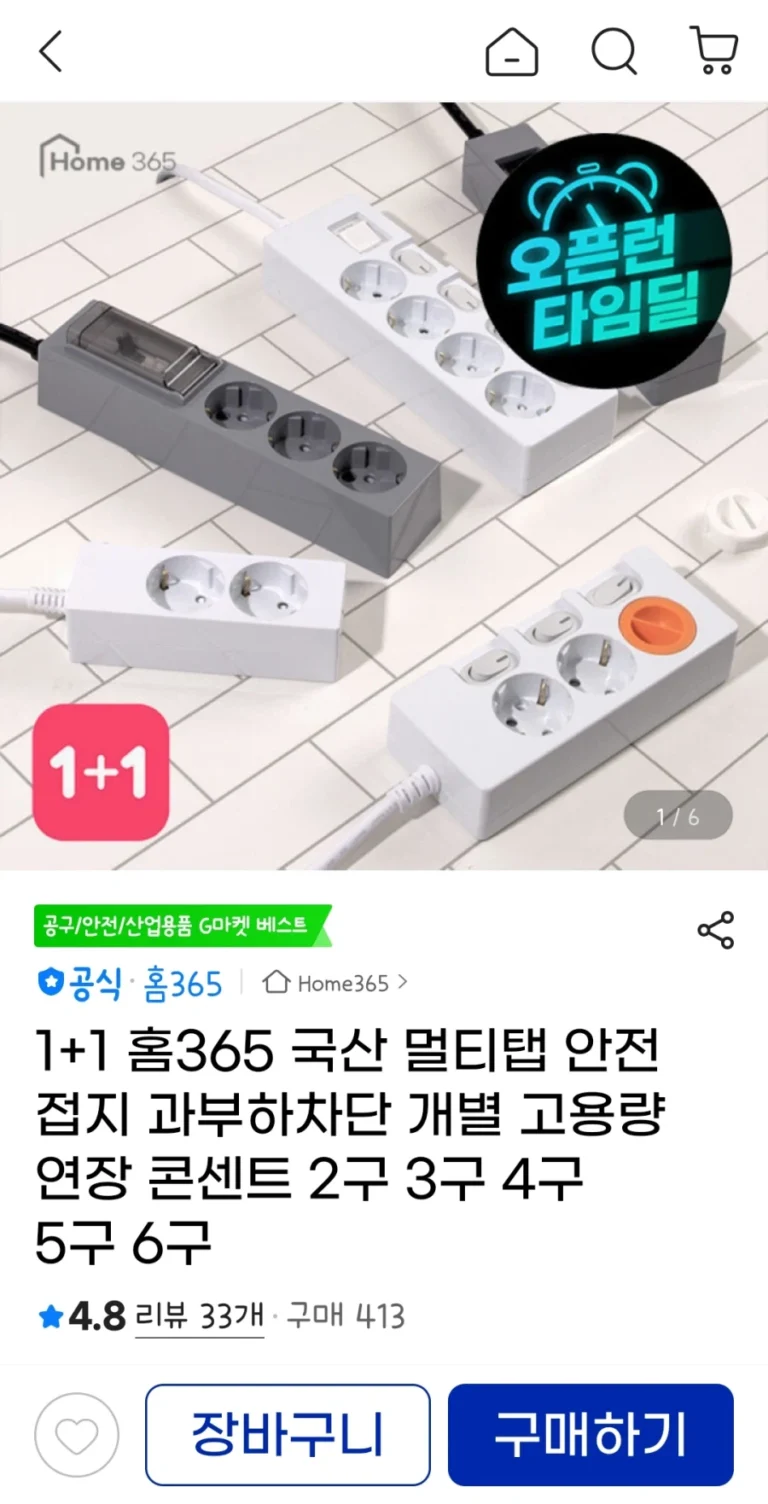Open the 리뷰 33개 reviews link
768x1504 pixels.
tap(199, 1316)
